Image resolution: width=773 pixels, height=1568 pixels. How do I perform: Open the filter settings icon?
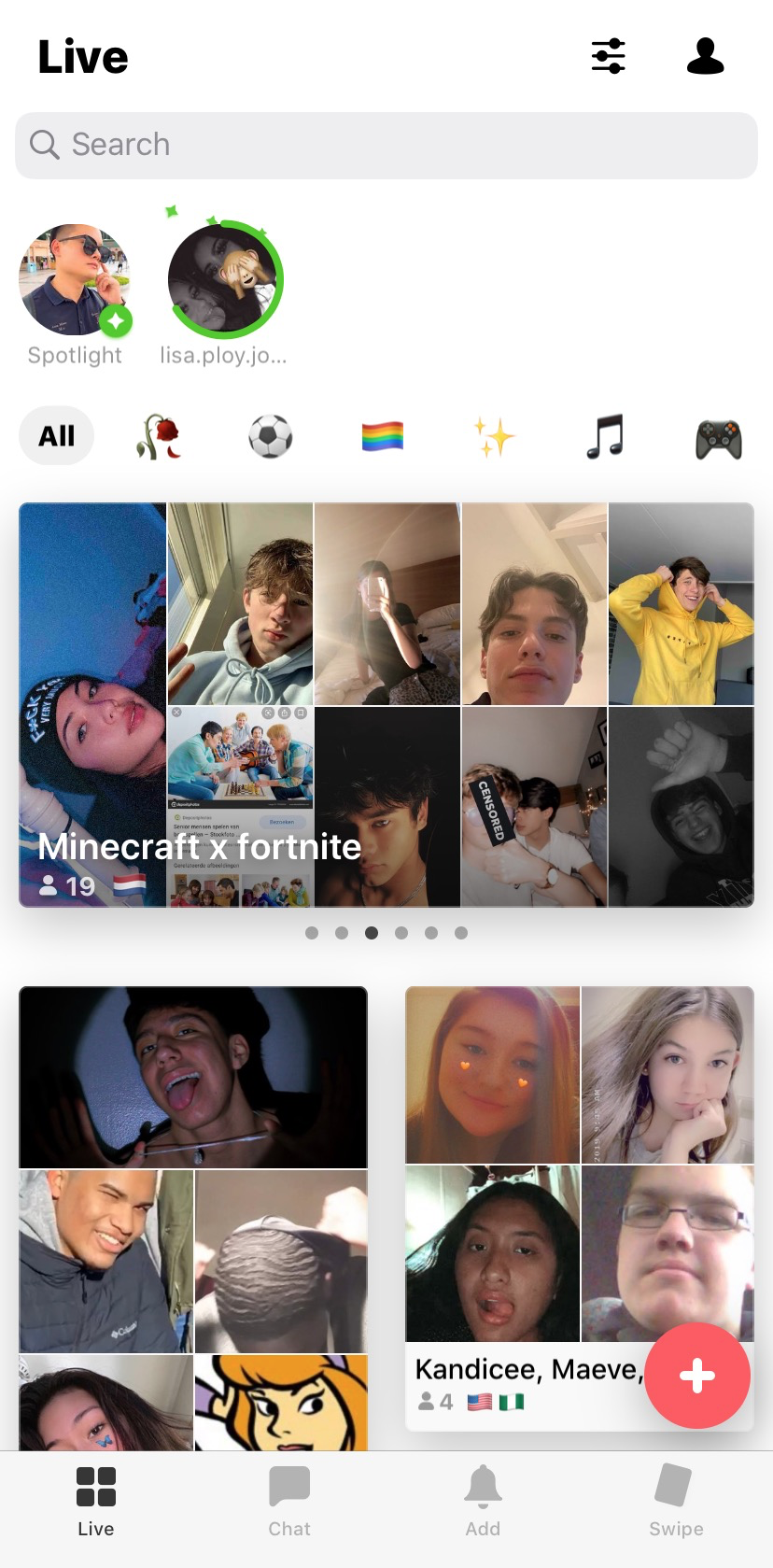[x=608, y=56]
